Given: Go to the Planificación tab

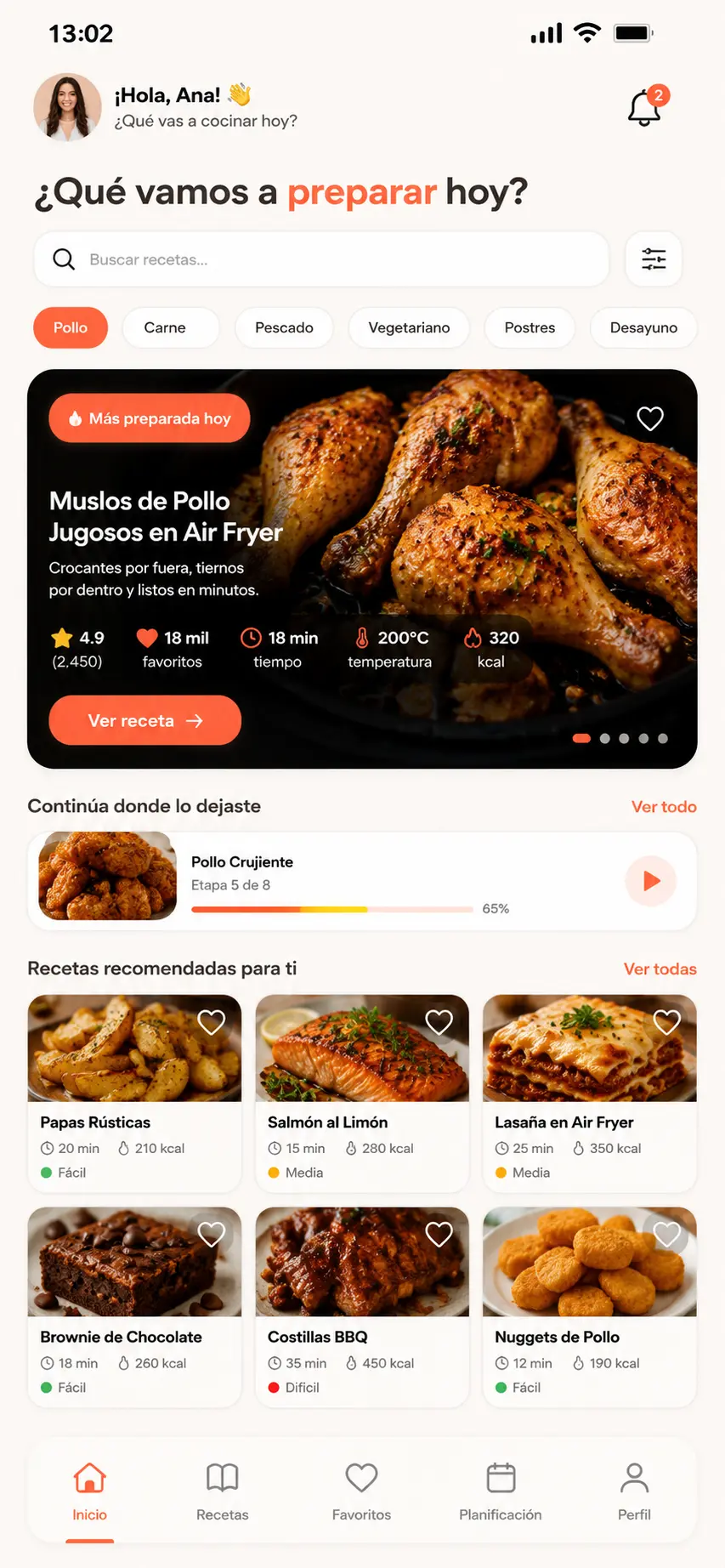Looking at the screenshot, I should coord(501,1491).
